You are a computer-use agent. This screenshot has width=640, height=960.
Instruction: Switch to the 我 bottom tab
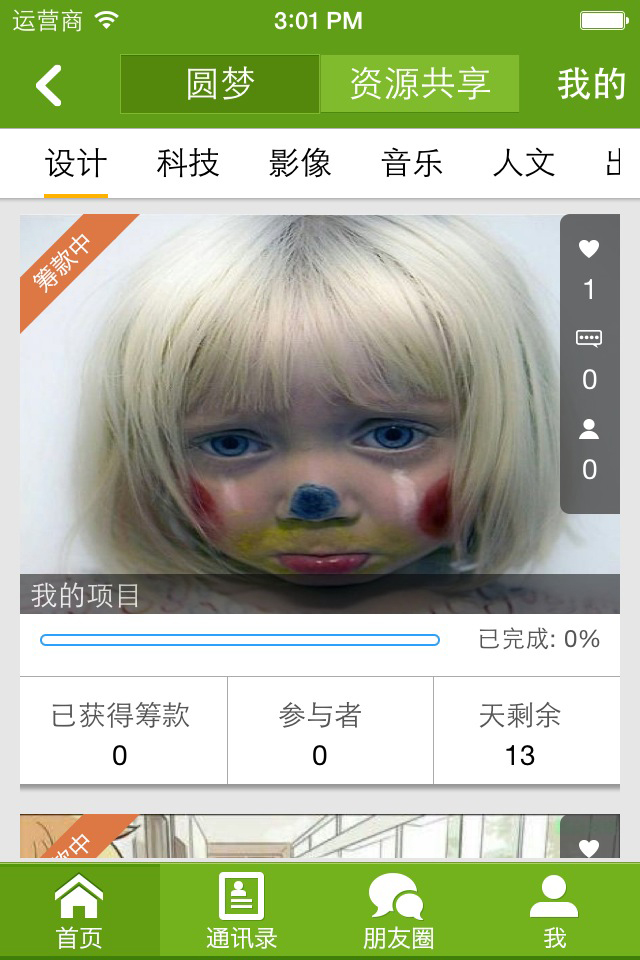(x=554, y=911)
